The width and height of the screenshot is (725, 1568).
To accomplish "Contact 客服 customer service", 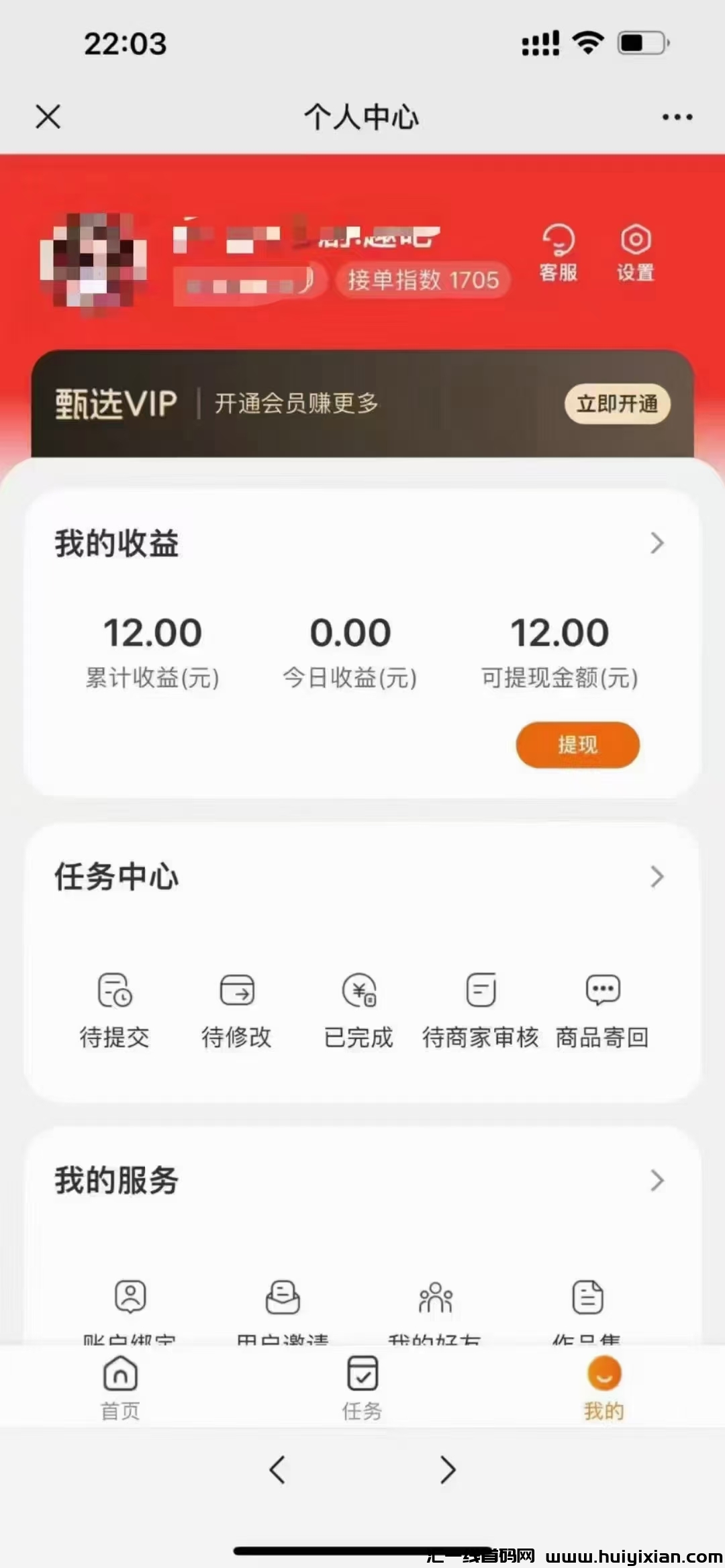I will coord(558,252).
